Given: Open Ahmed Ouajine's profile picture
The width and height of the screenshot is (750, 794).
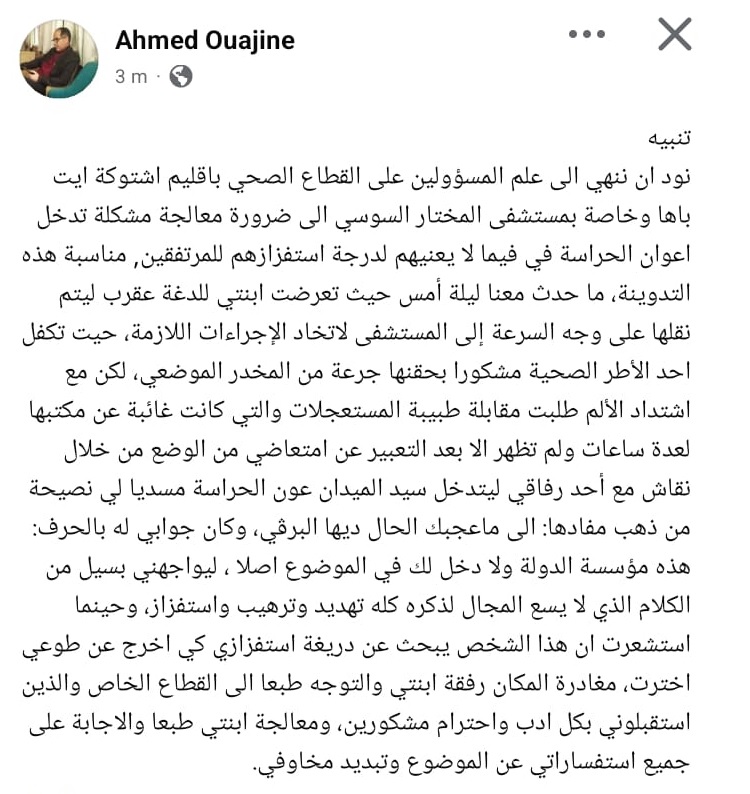Looking at the screenshot, I should pyautogui.click(x=60, y=59).
